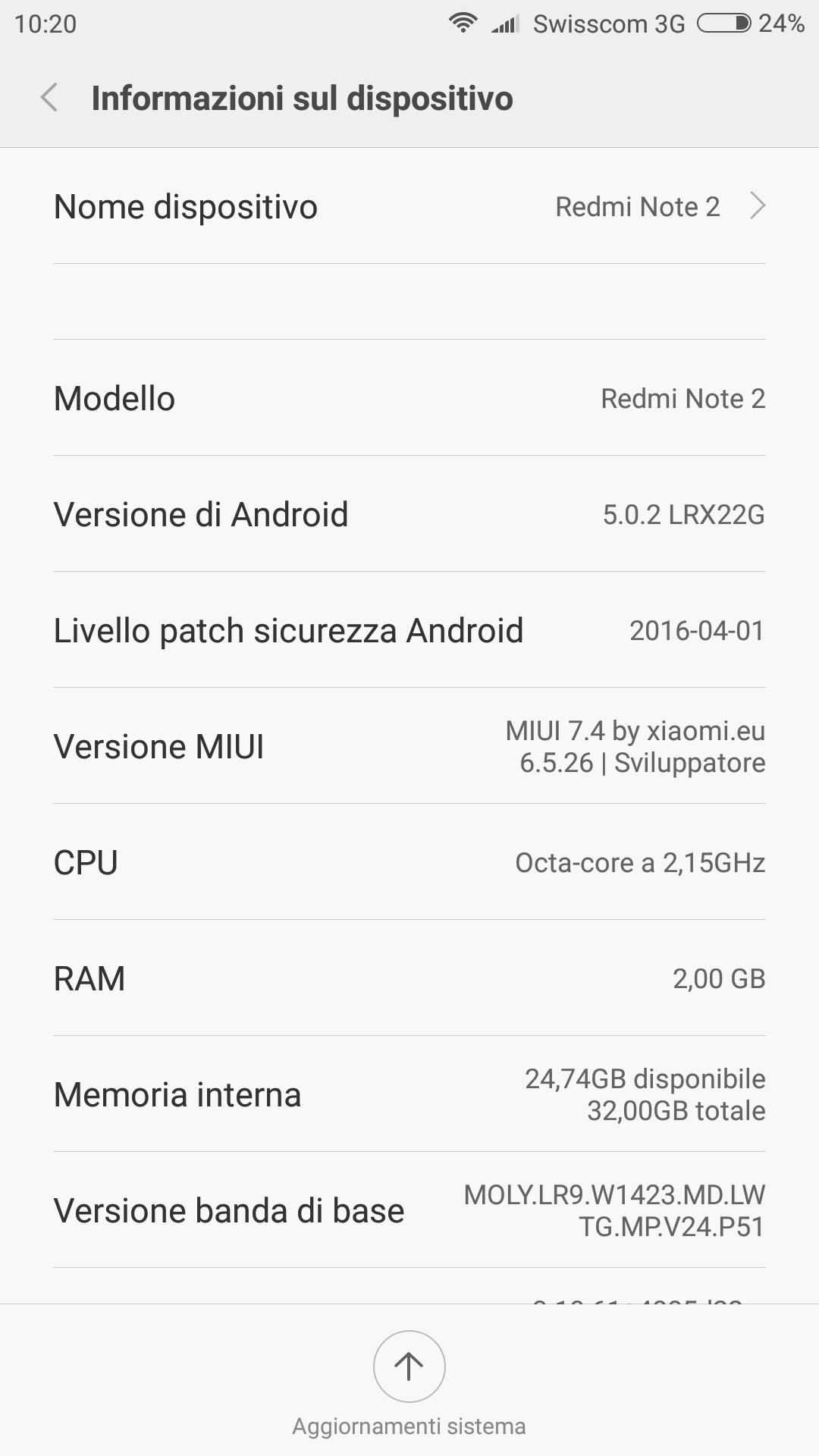This screenshot has height=1456, width=819.
Task: Tap the Versione MIUI row
Action: pyautogui.click(x=409, y=746)
